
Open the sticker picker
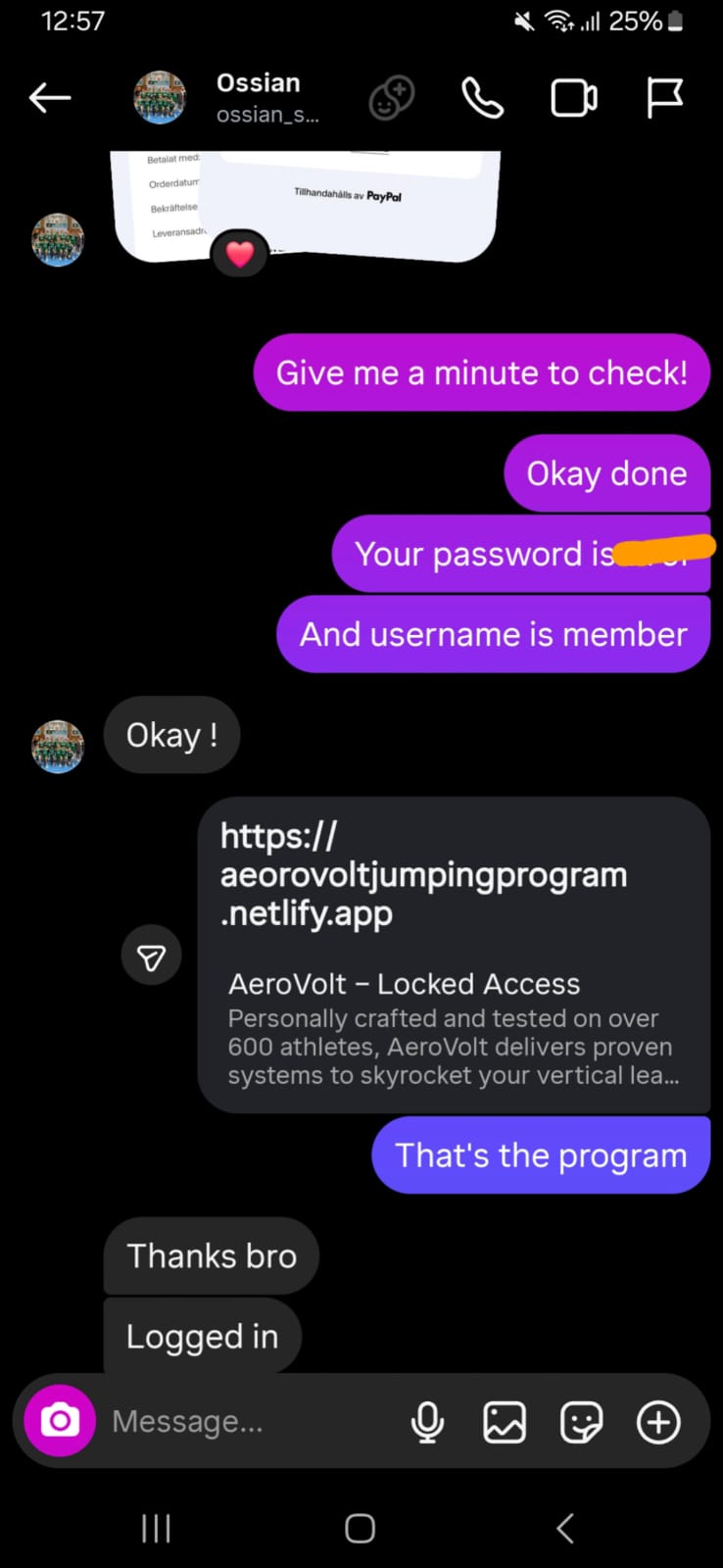pyautogui.click(x=581, y=1422)
